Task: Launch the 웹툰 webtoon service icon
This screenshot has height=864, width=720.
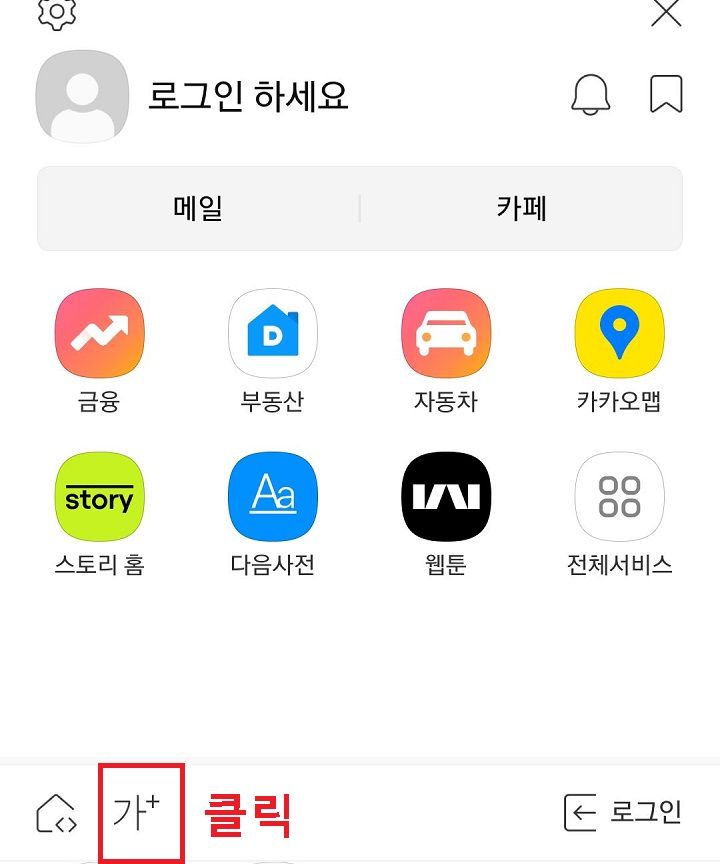Action: tap(446, 496)
